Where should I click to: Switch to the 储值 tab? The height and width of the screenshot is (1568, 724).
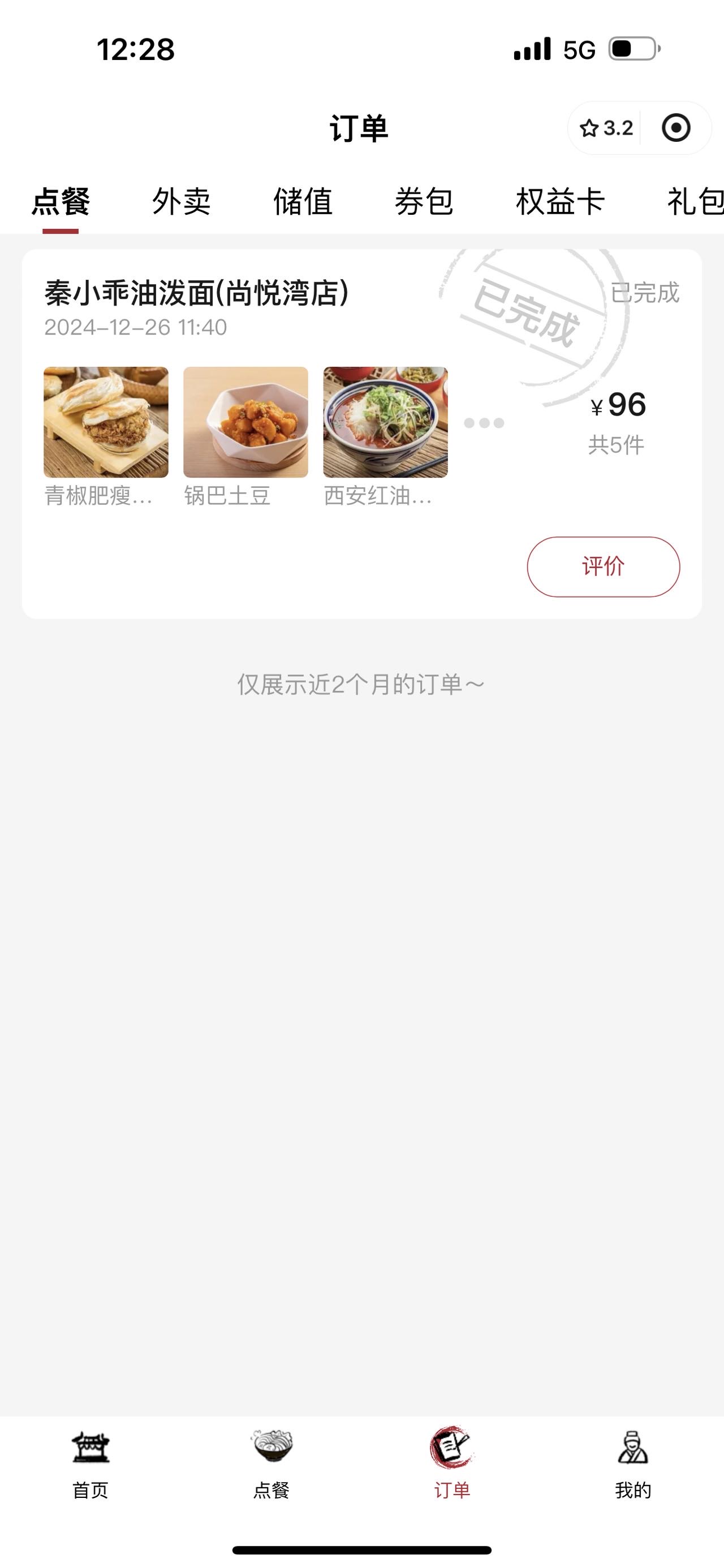(303, 201)
